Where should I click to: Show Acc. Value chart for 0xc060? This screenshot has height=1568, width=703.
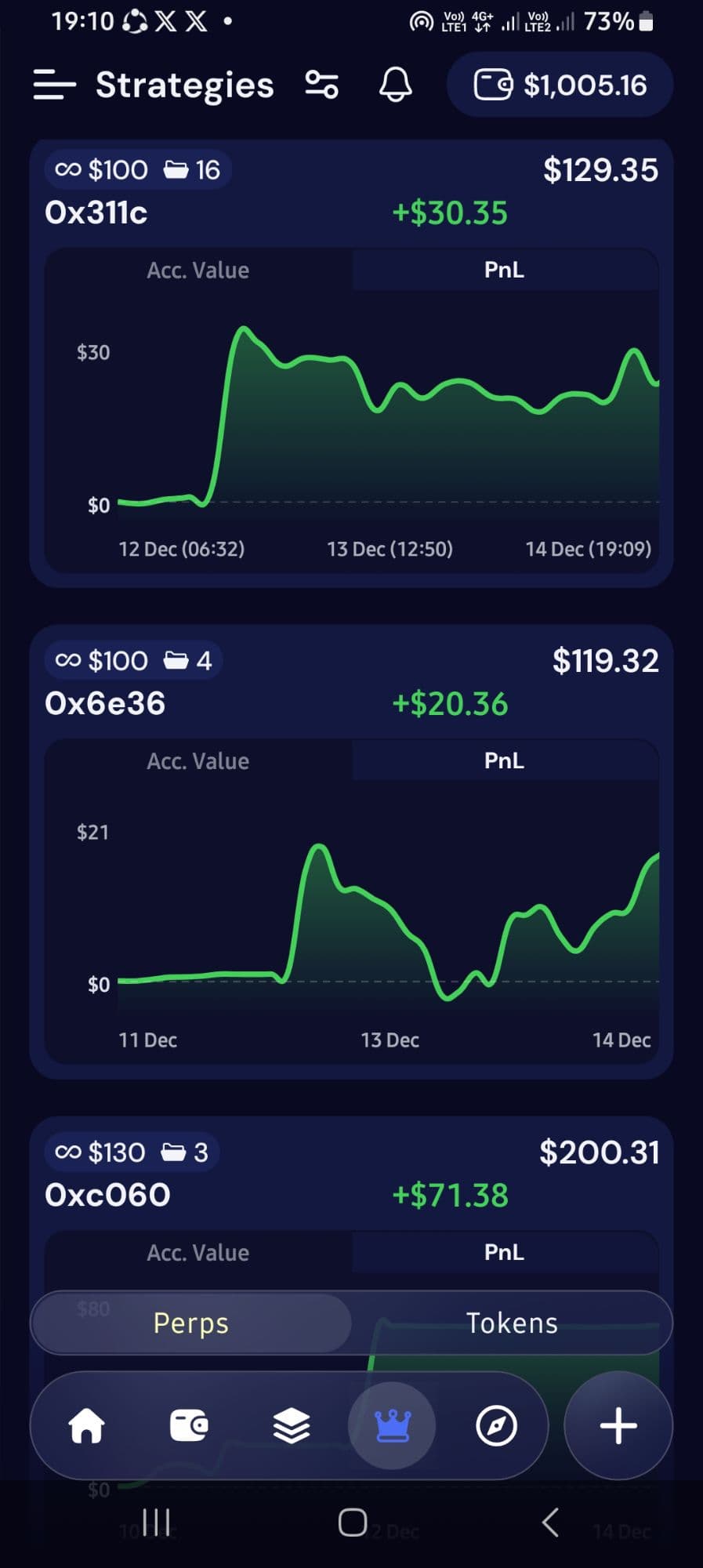[x=198, y=1253]
